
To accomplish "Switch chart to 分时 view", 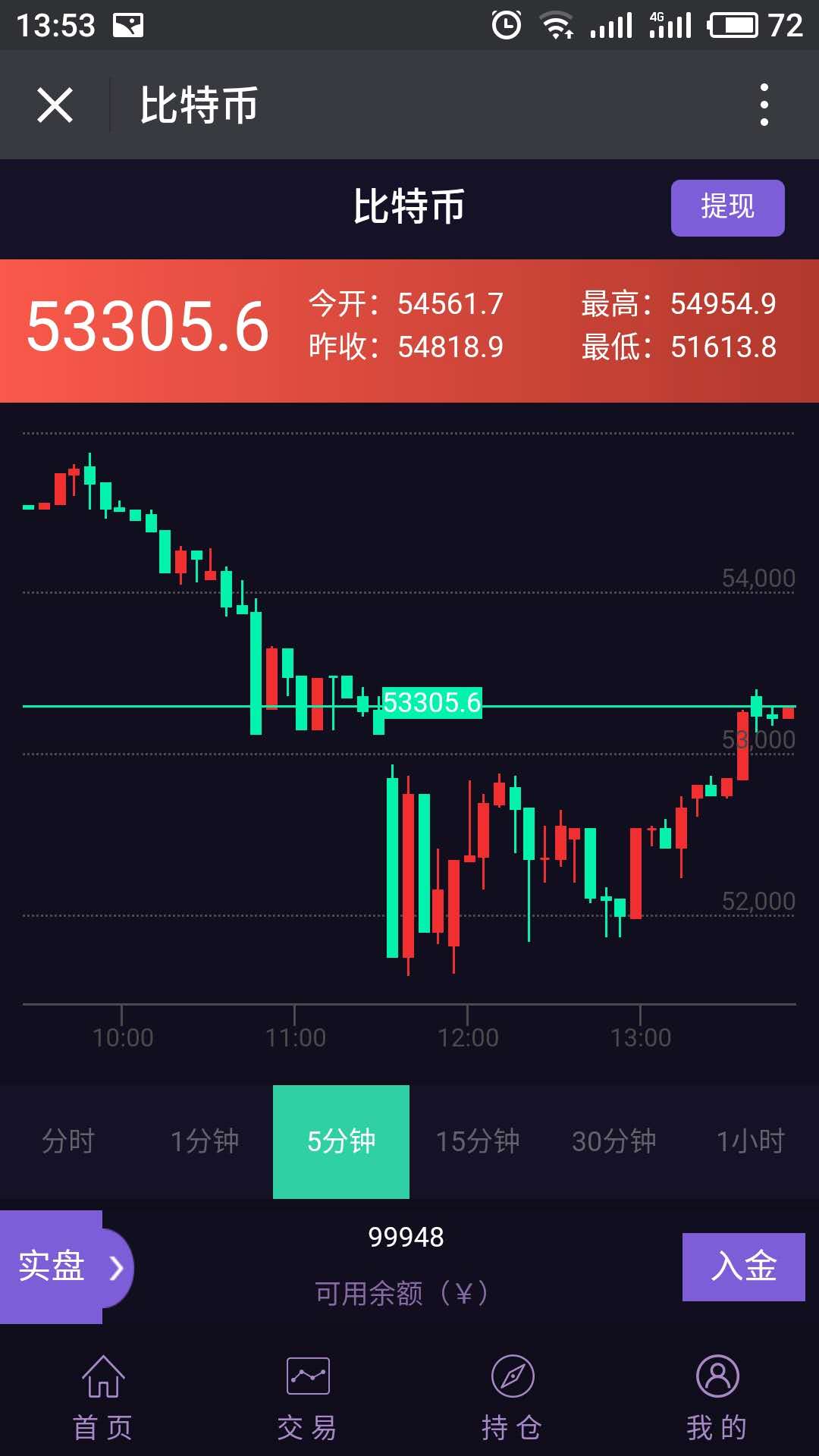I will [68, 1141].
